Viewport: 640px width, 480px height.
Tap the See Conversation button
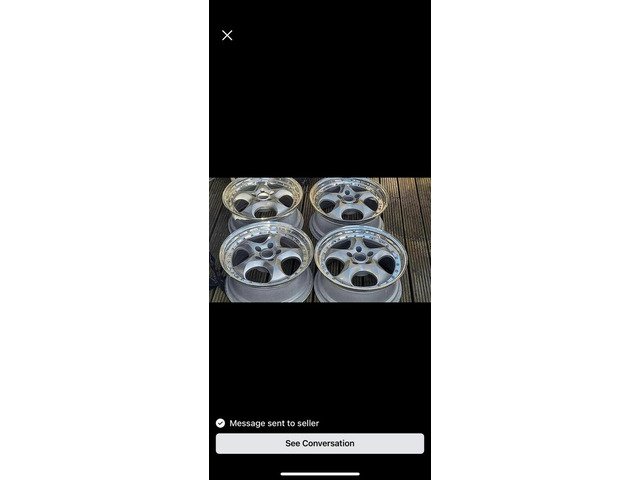320,443
